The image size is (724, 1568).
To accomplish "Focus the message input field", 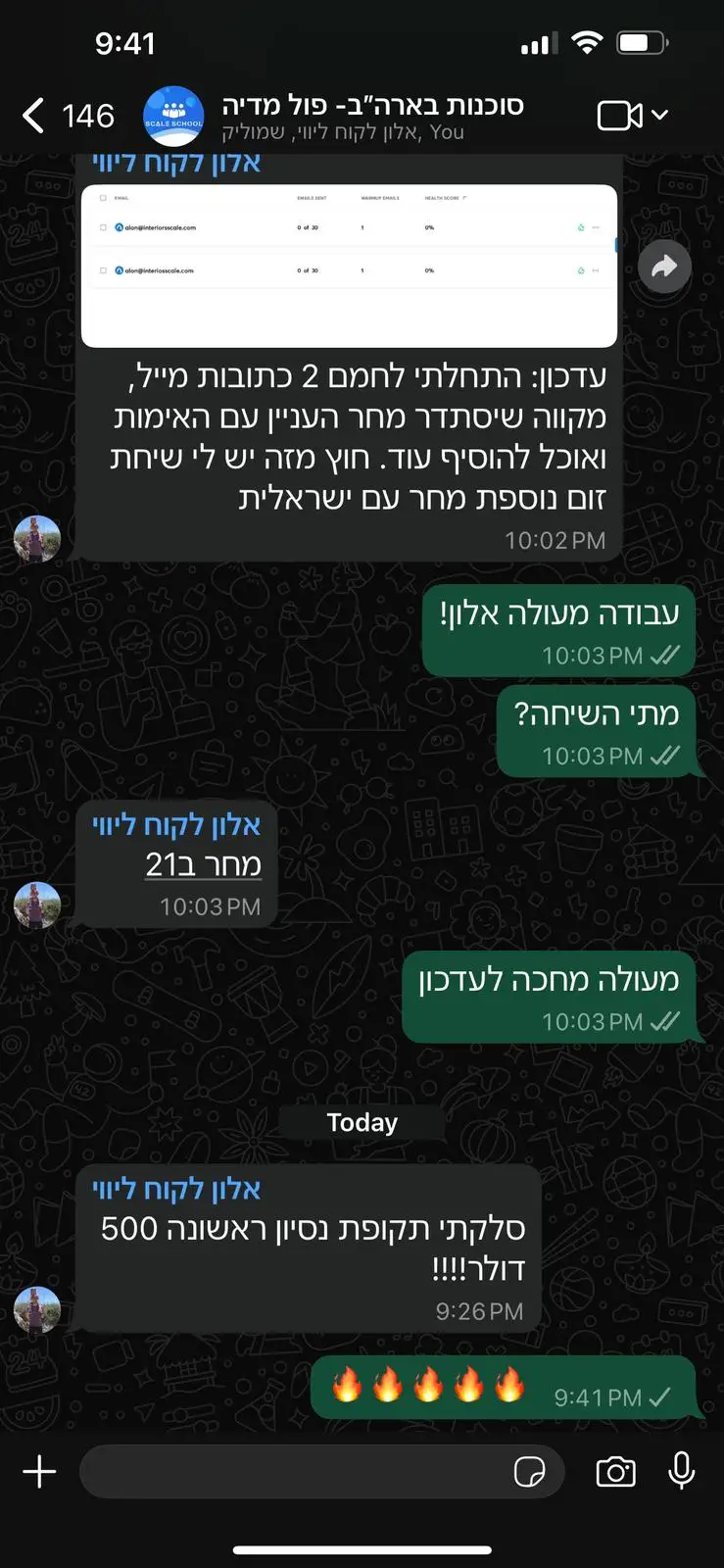I will tap(294, 1472).
